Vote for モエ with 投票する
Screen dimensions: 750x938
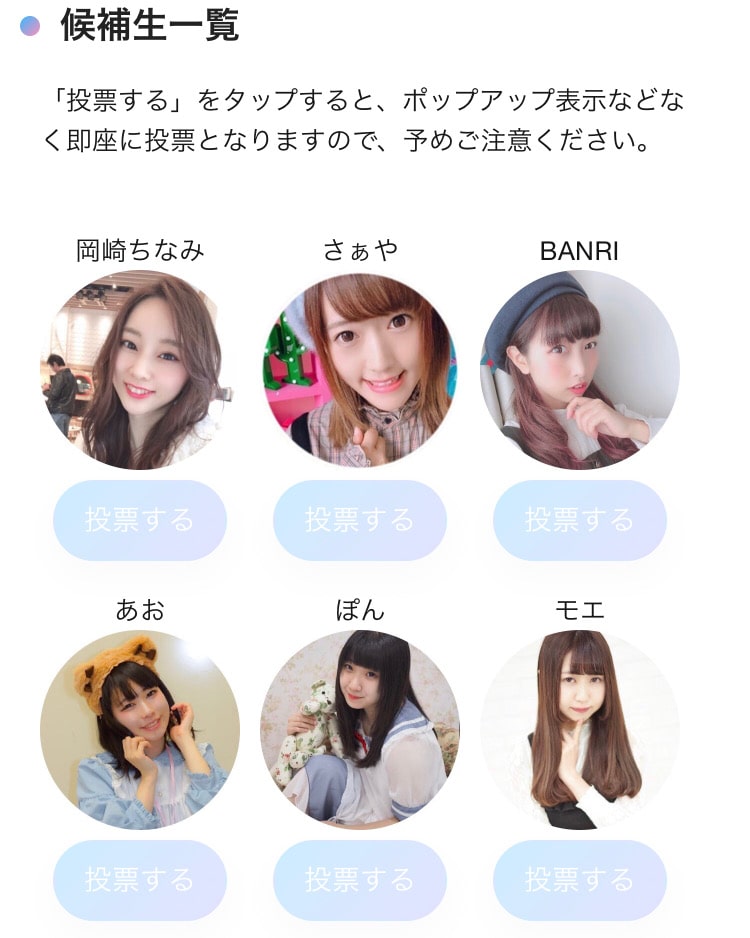coord(580,880)
